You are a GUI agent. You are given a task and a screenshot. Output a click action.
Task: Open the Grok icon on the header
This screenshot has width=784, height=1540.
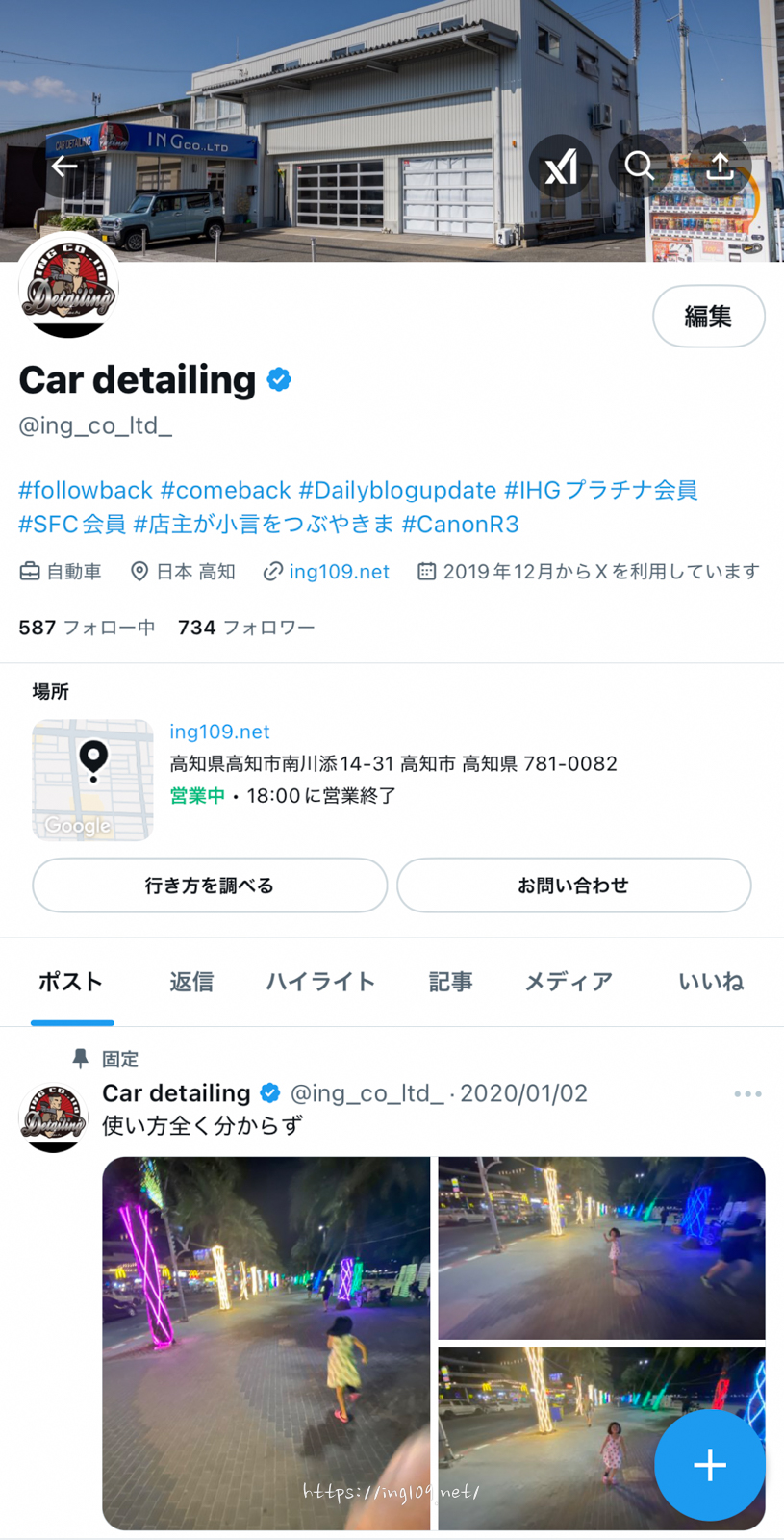561,167
